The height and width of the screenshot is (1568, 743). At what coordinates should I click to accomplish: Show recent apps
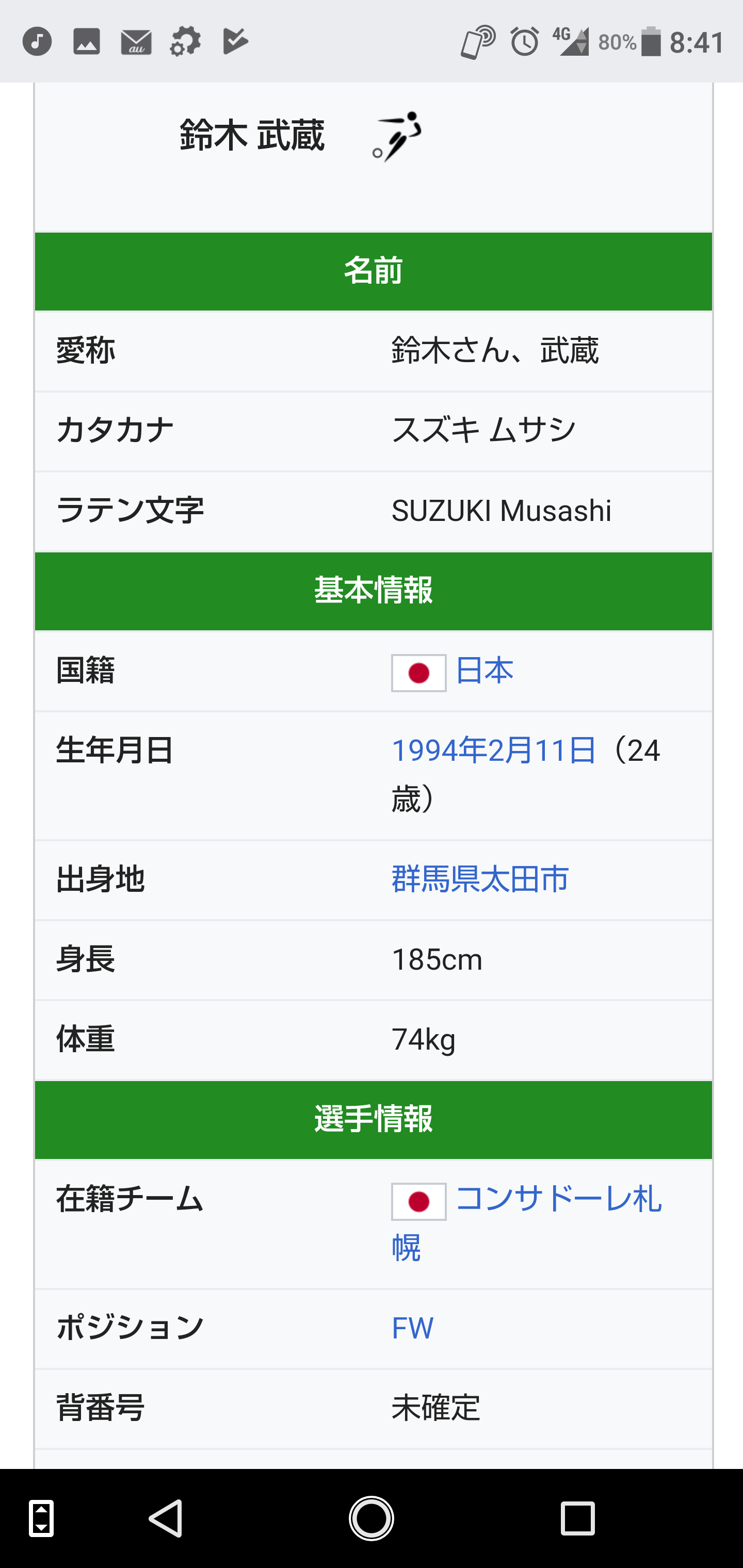[577, 1518]
